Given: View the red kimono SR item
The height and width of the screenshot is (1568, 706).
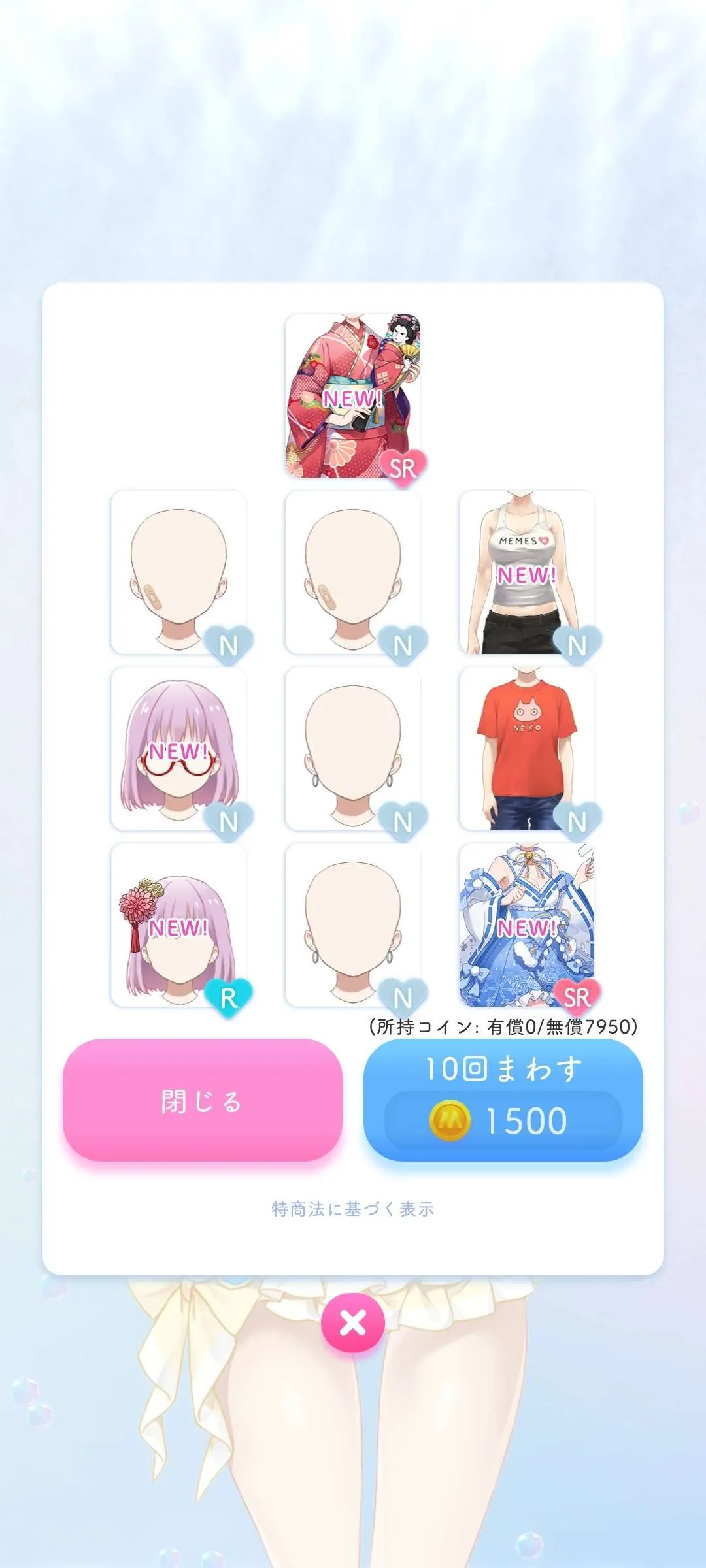Looking at the screenshot, I should [x=353, y=396].
